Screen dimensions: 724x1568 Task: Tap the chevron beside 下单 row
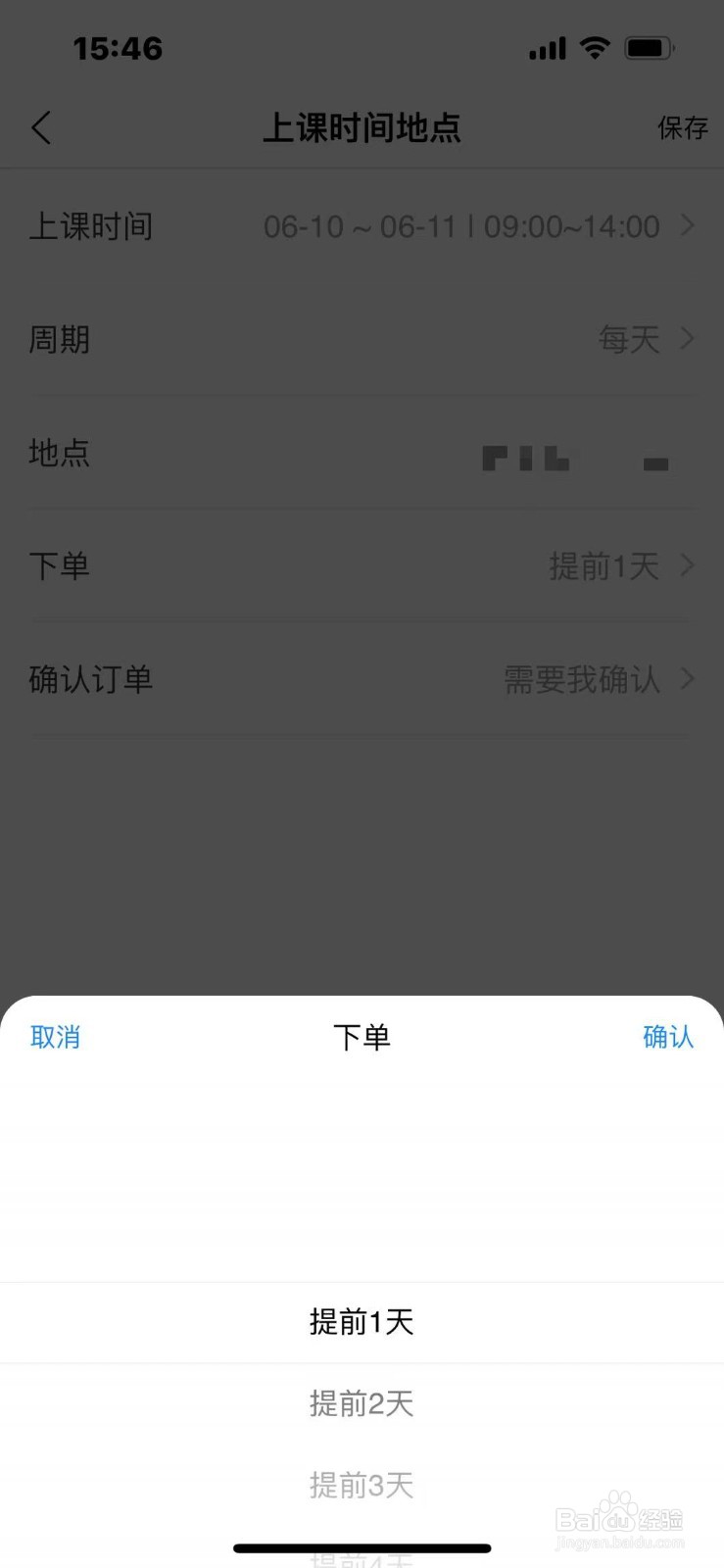tap(687, 566)
